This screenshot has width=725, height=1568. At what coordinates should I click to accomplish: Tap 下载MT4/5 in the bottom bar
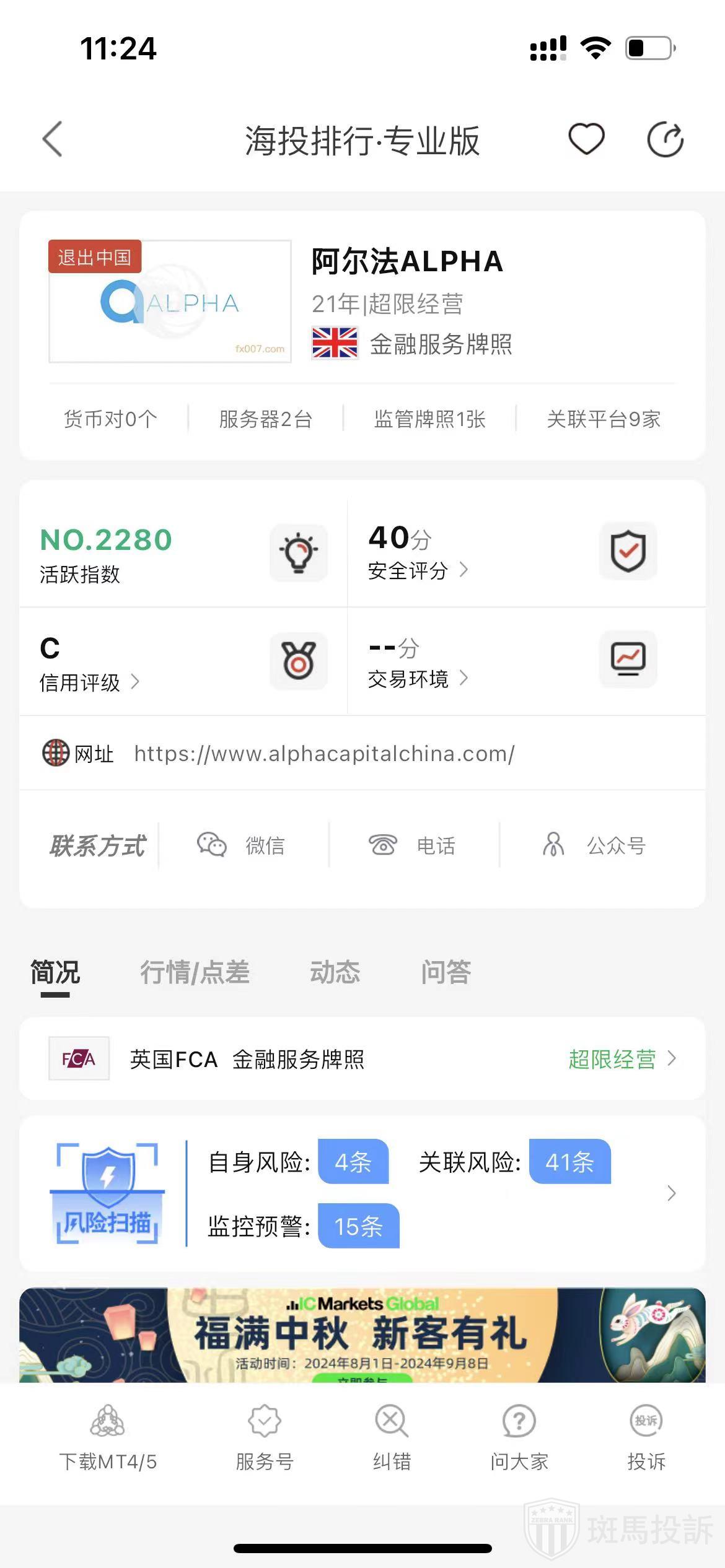tap(108, 1438)
